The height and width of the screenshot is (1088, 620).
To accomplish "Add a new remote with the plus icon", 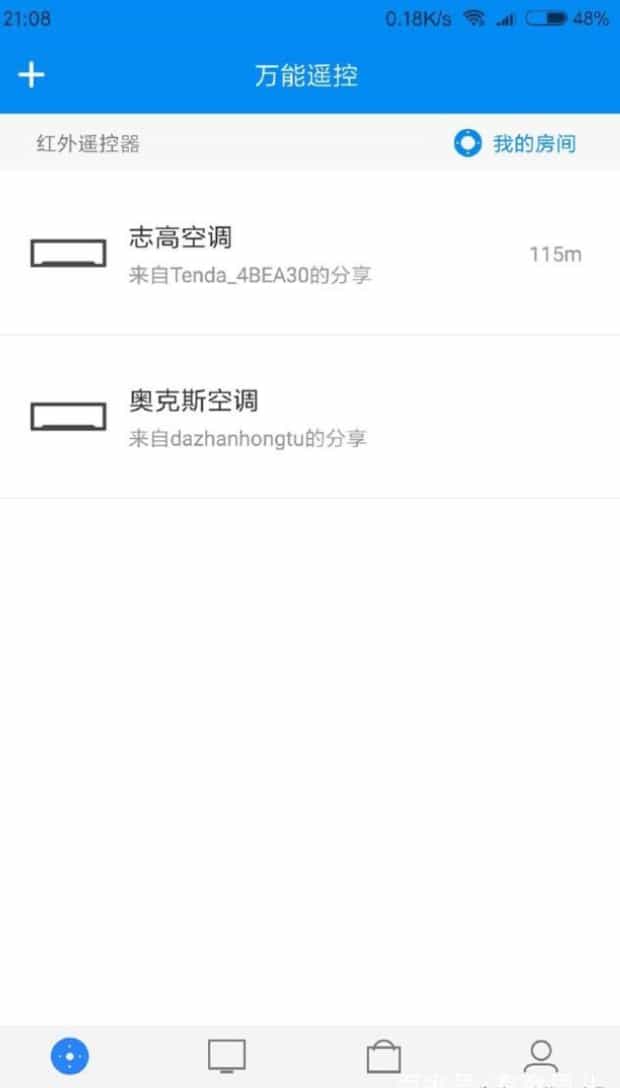I will pos(32,75).
